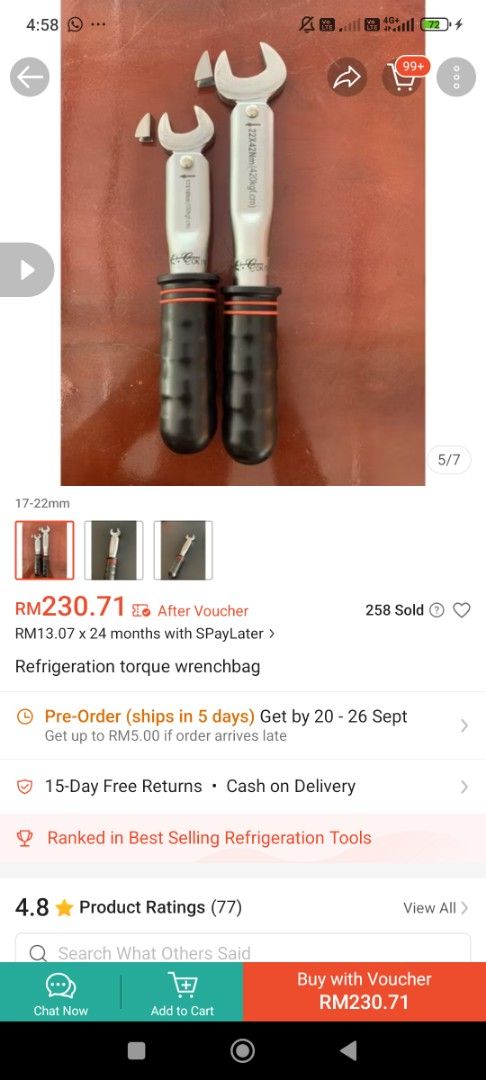Open the three-dot overflow menu
486x1080 pixels.
456,76
